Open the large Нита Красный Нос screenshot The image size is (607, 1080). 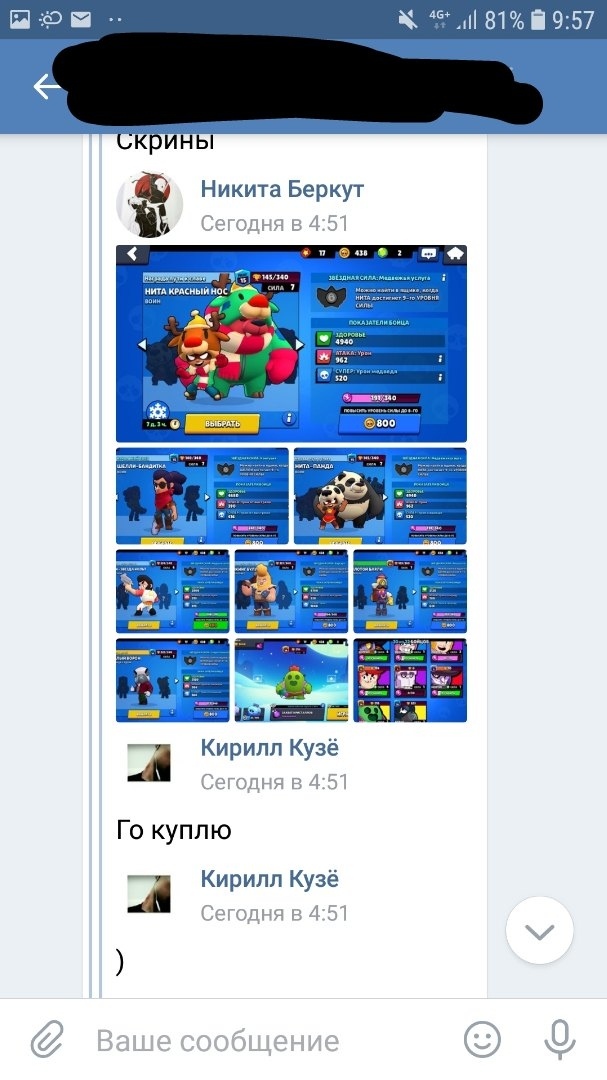[x=291, y=343]
